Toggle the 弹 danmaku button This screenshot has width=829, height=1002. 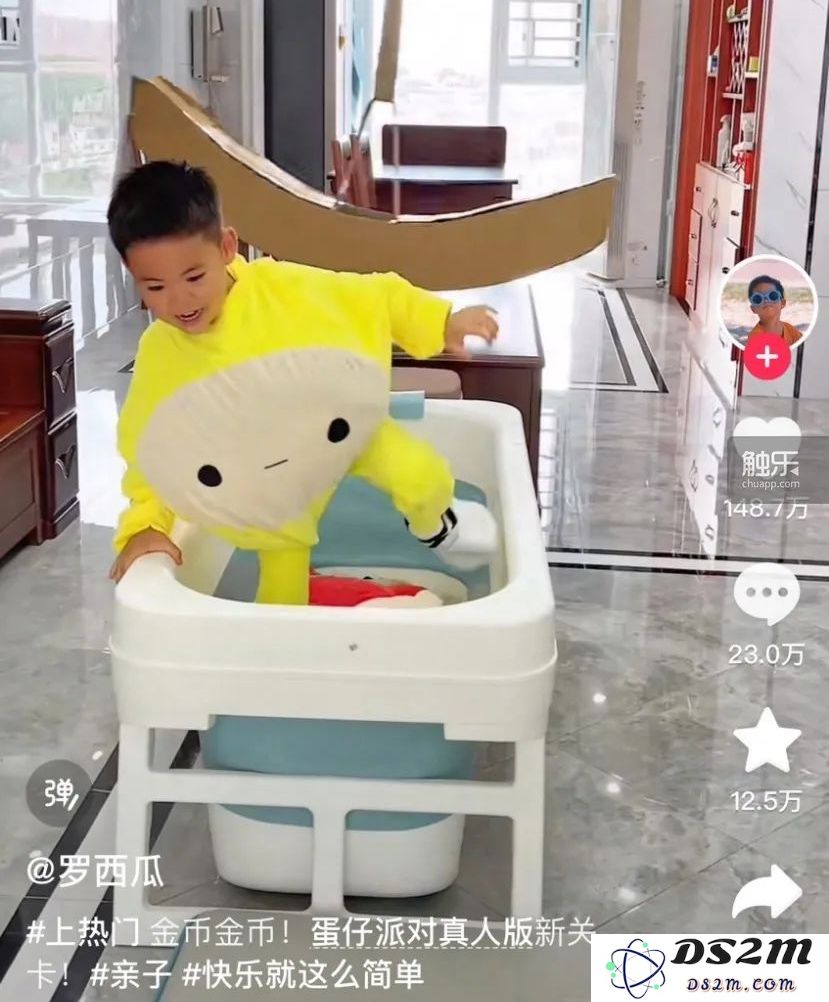[57, 793]
